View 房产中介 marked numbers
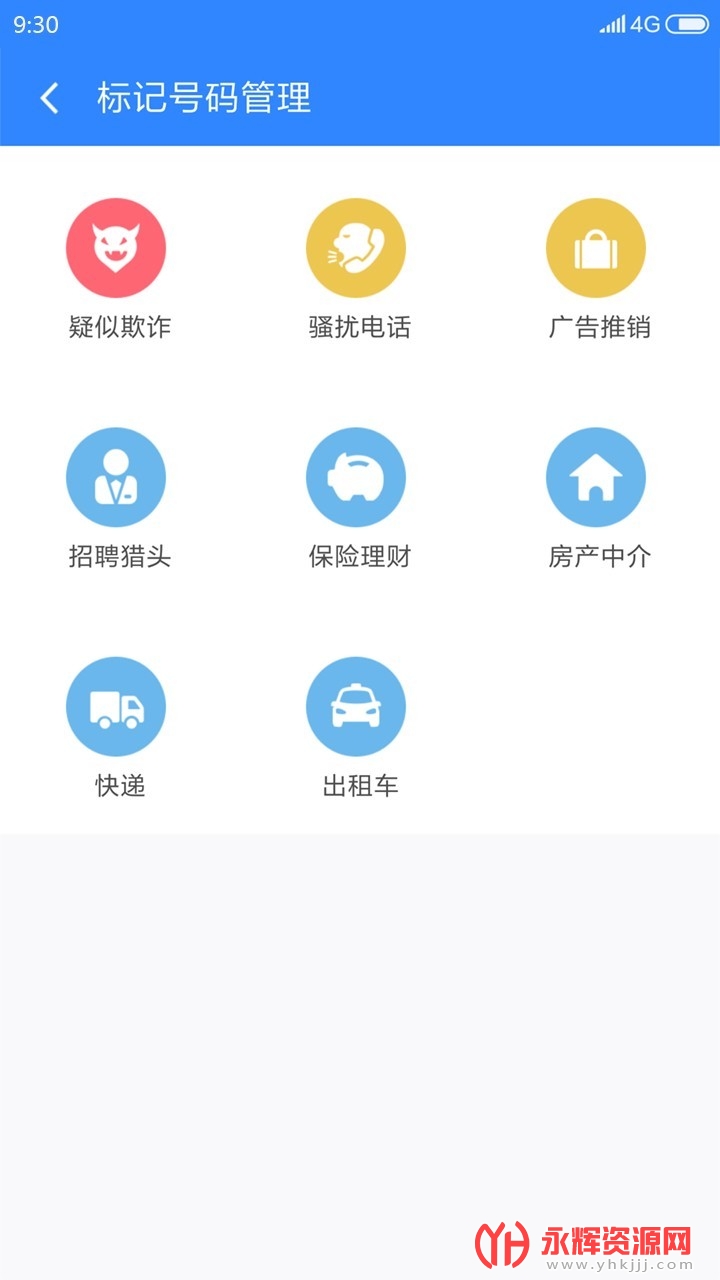The image size is (720, 1280). coord(596,477)
